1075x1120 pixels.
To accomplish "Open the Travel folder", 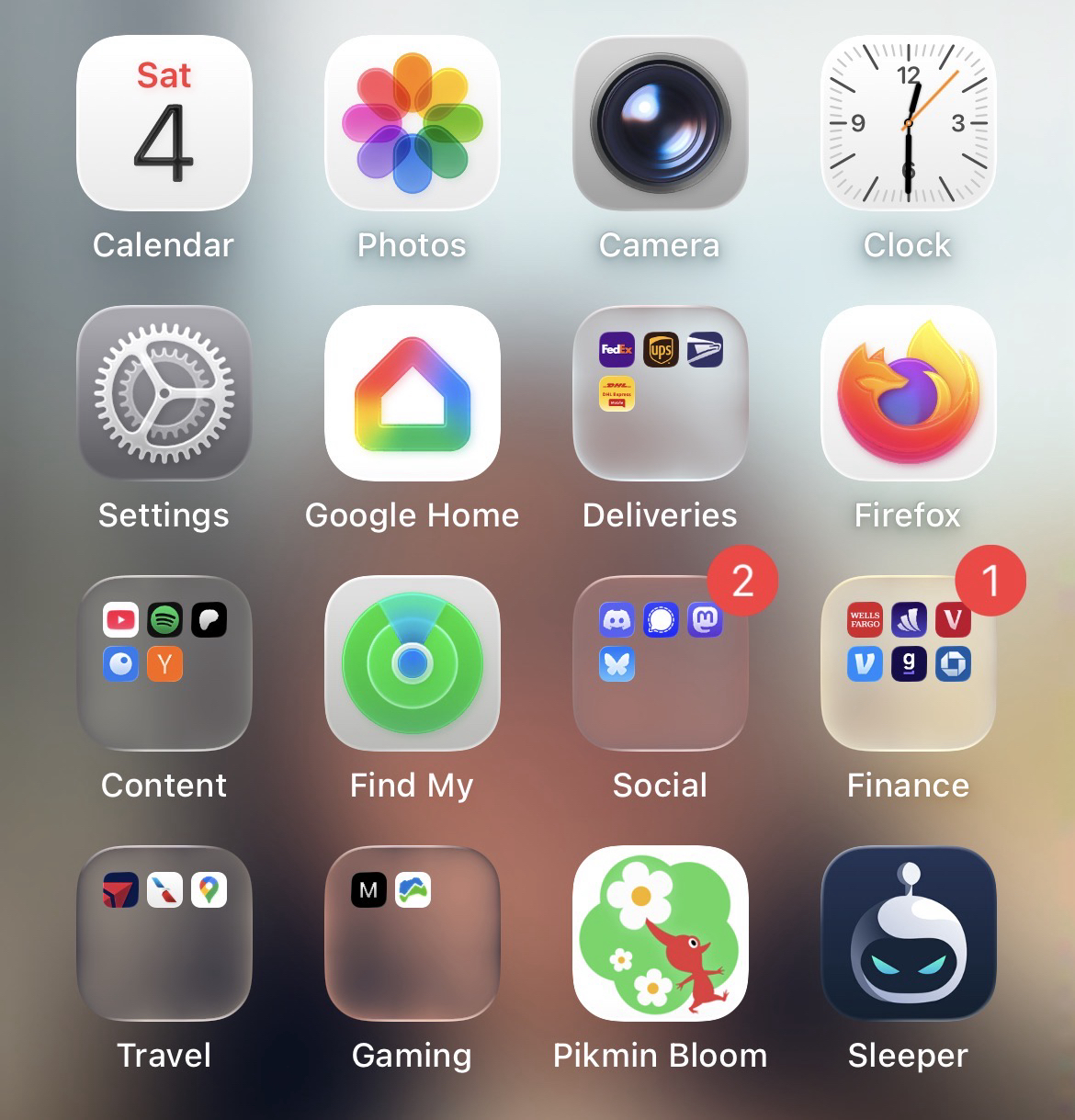I will (x=164, y=933).
